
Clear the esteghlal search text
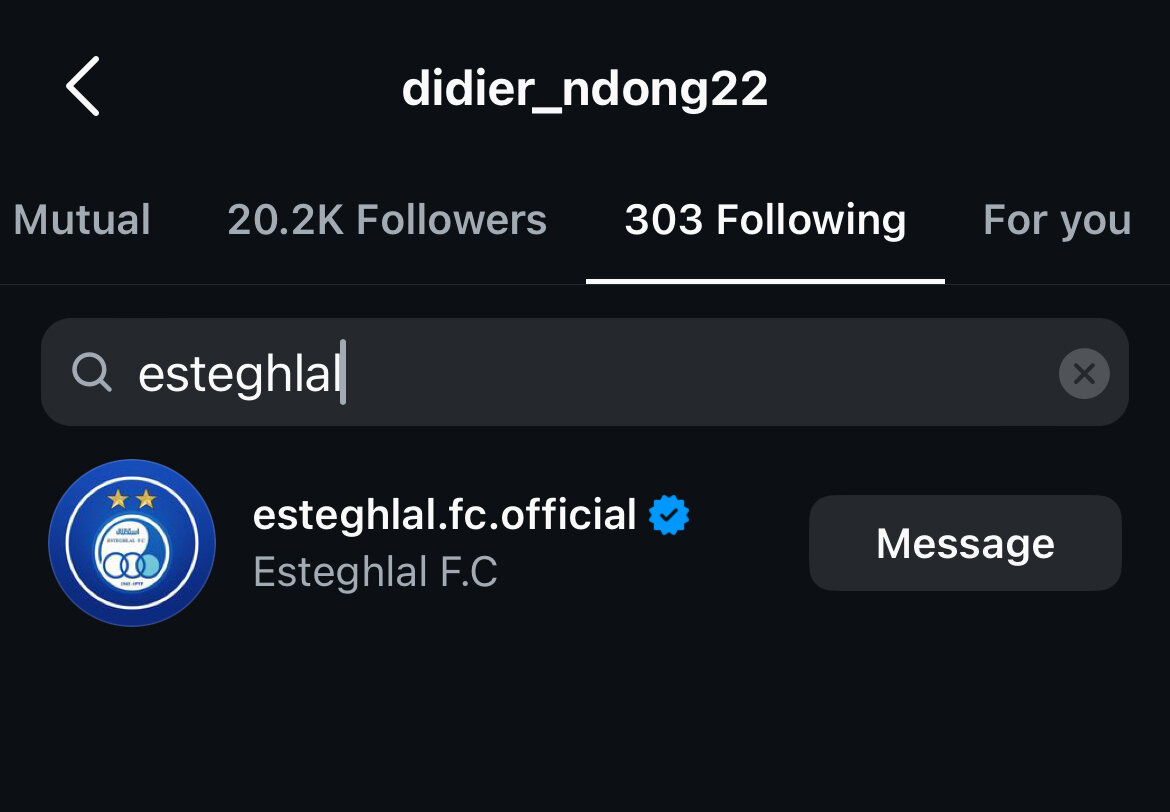click(1084, 374)
